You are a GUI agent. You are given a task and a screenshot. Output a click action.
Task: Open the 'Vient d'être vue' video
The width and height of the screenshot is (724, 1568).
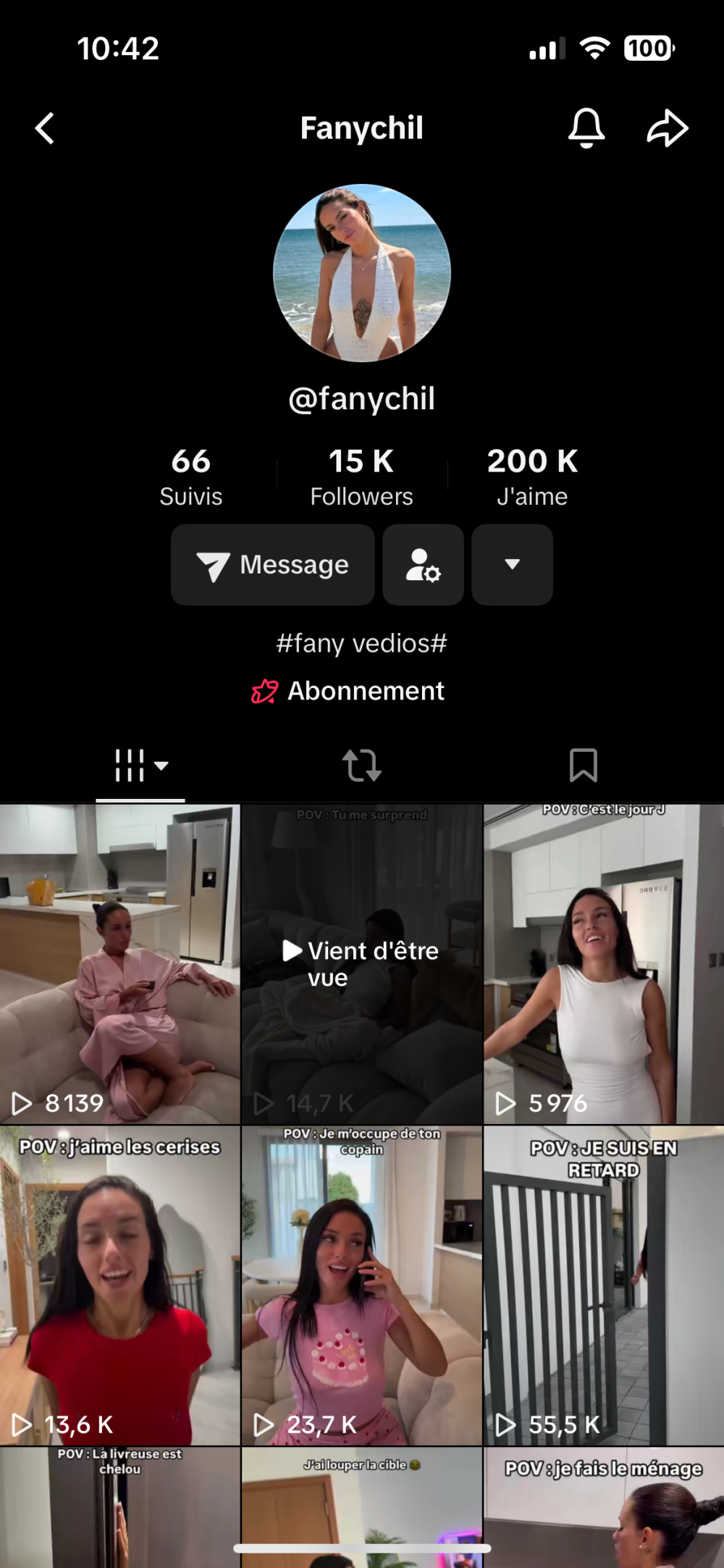tap(361, 963)
